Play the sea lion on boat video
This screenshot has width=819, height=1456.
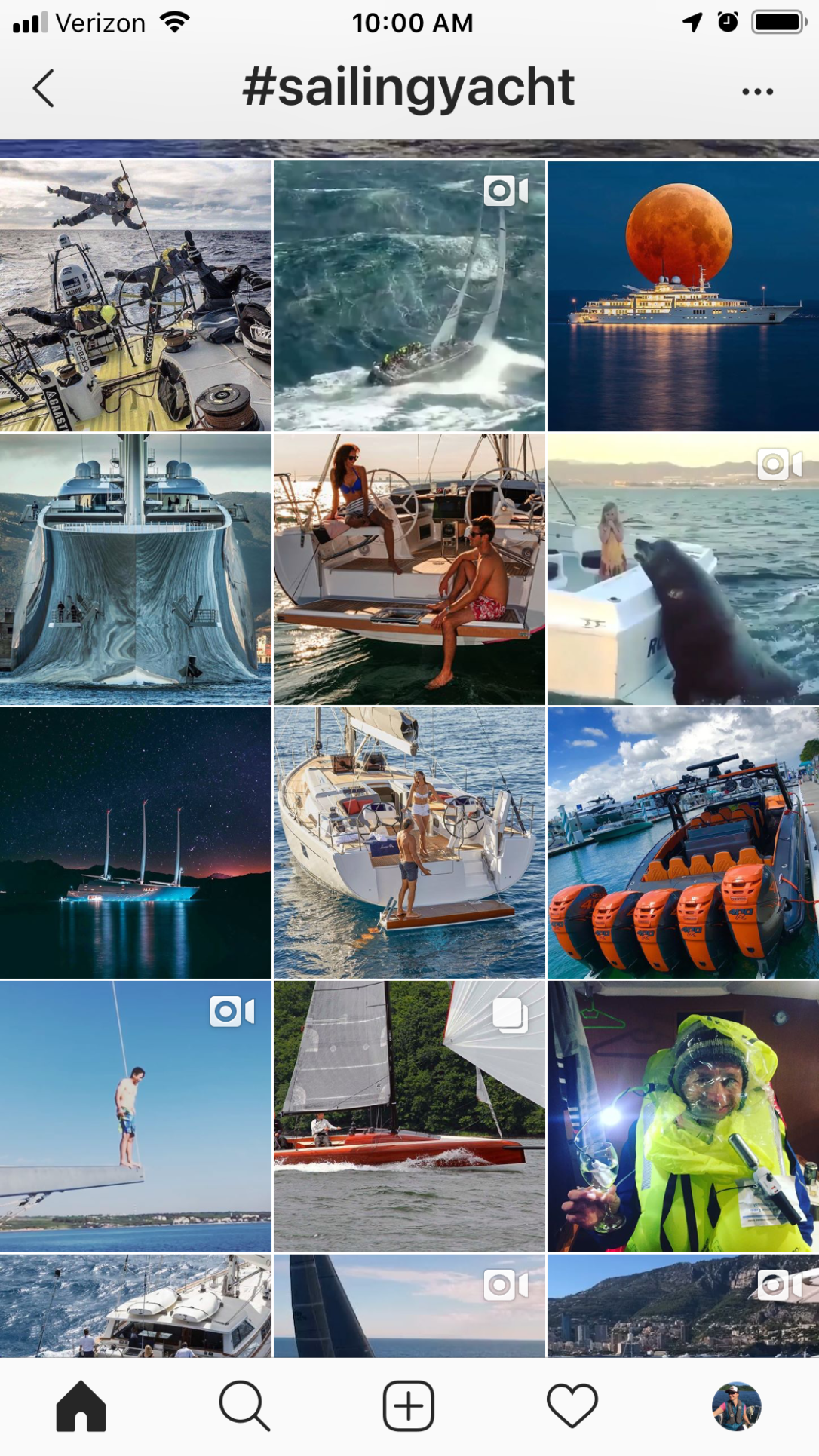pyautogui.click(x=682, y=569)
